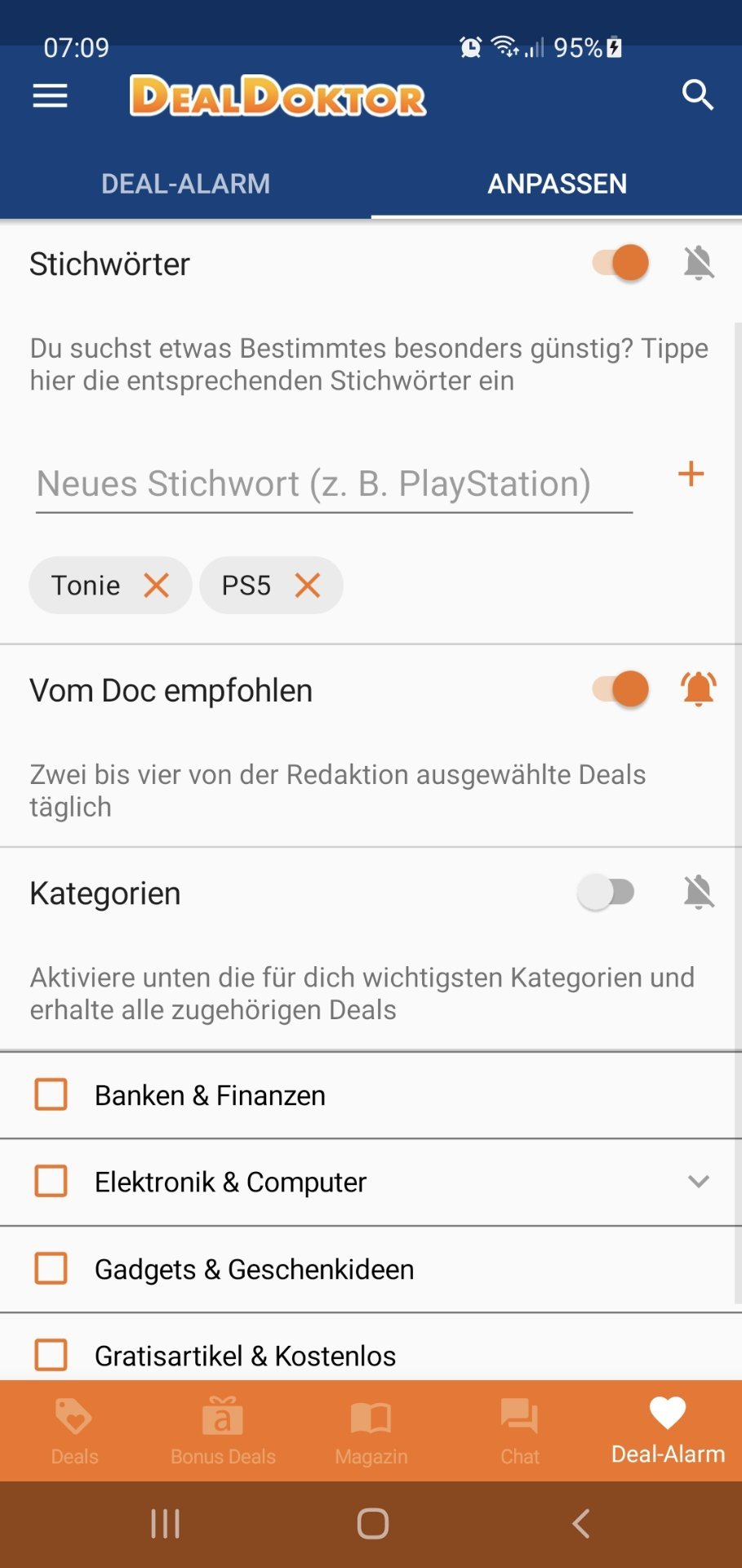Expand the Elektronik & Computer subcategories
742x1568 pixels.
pos(698,1182)
